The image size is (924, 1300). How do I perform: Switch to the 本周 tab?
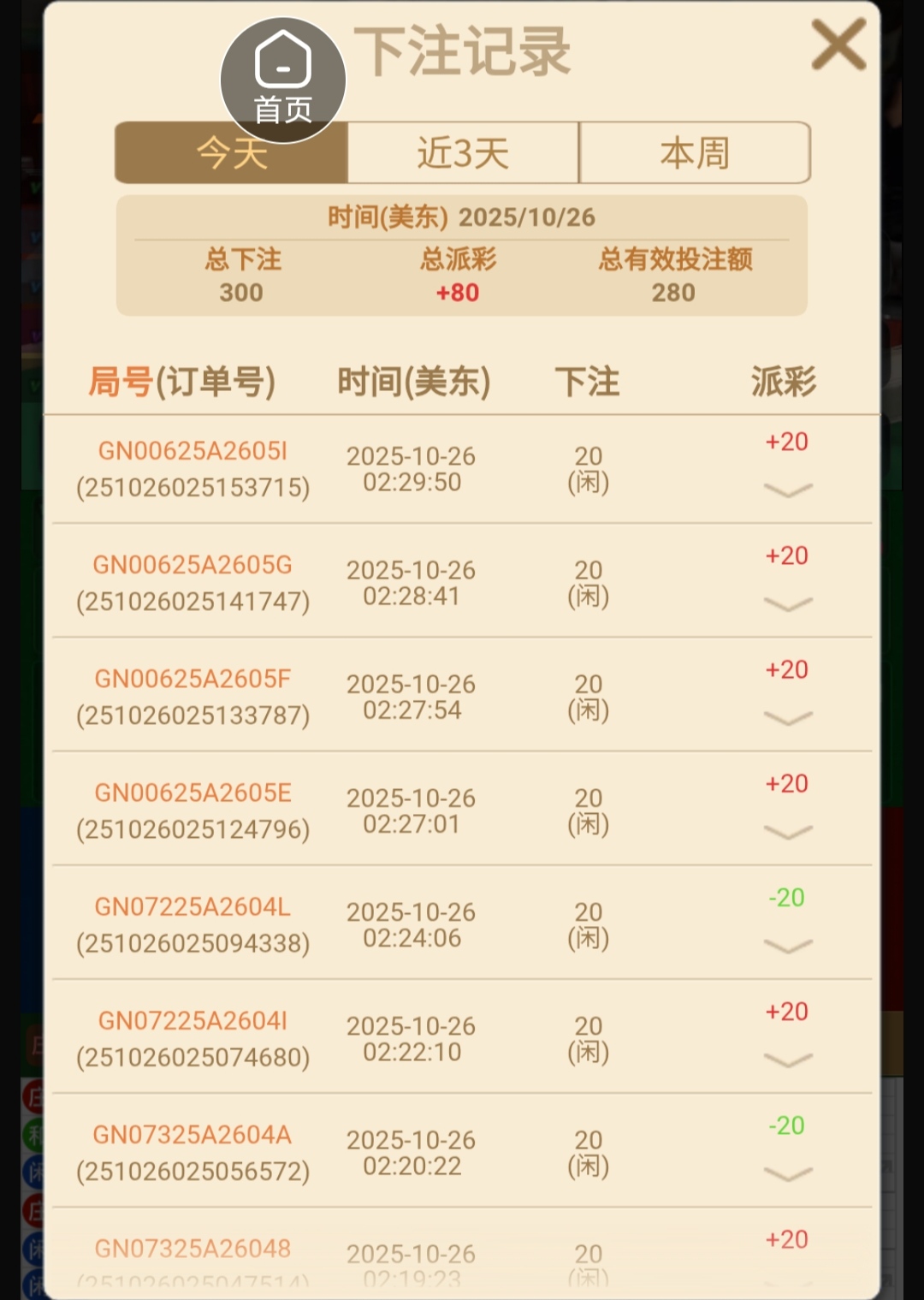pyautogui.click(x=694, y=153)
